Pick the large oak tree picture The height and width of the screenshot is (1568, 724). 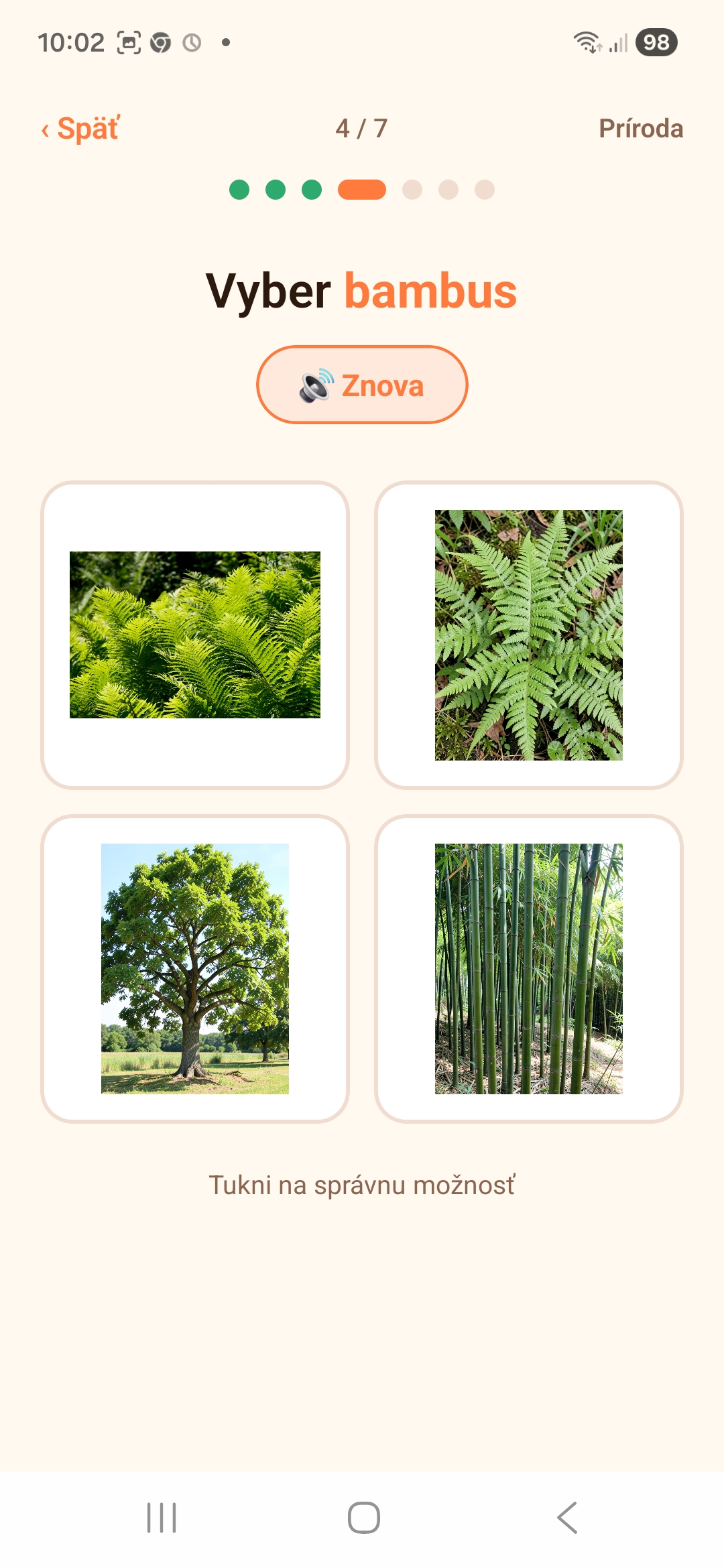(195, 969)
